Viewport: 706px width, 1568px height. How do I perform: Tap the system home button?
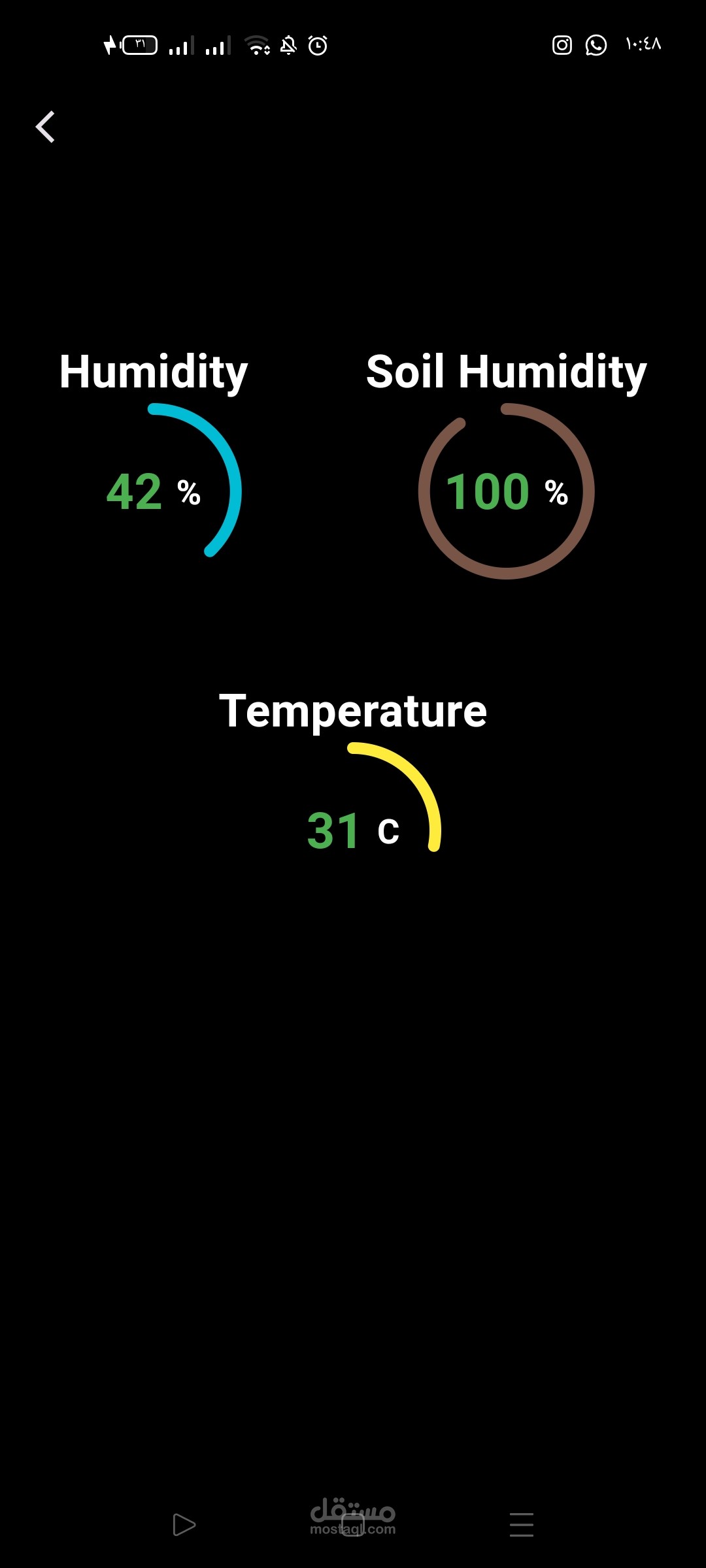pyautogui.click(x=353, y=1525)
